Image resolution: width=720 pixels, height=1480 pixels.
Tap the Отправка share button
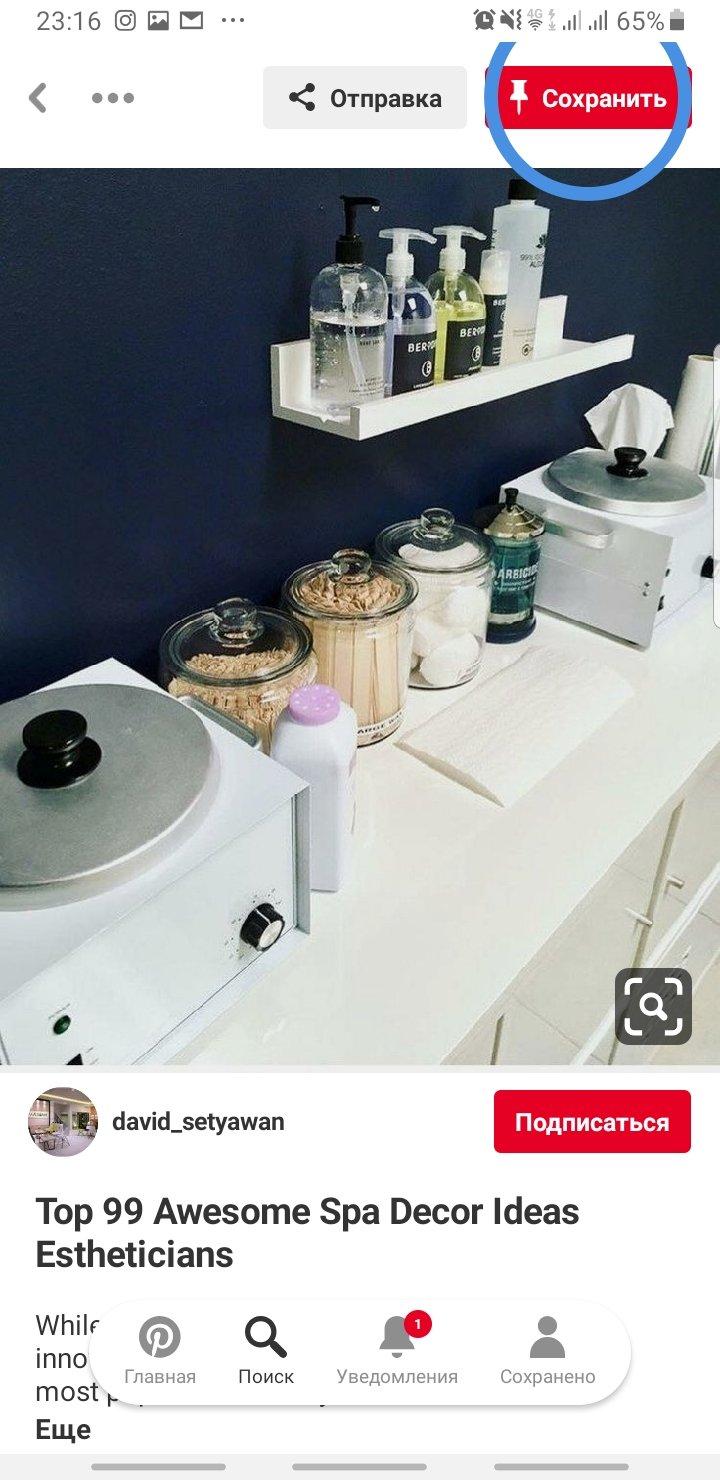click(365, 98)
